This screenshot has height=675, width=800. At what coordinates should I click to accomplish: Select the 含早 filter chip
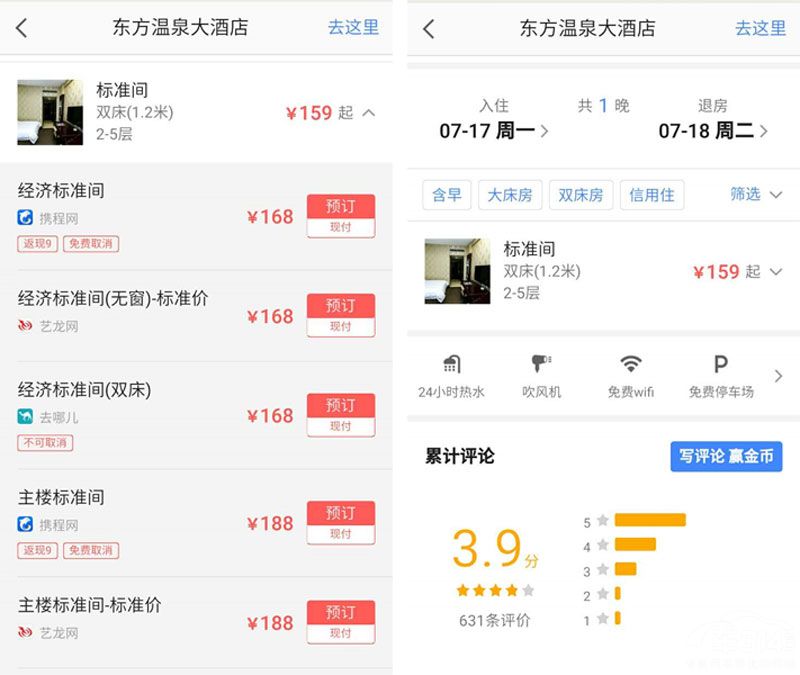(446, 195)
